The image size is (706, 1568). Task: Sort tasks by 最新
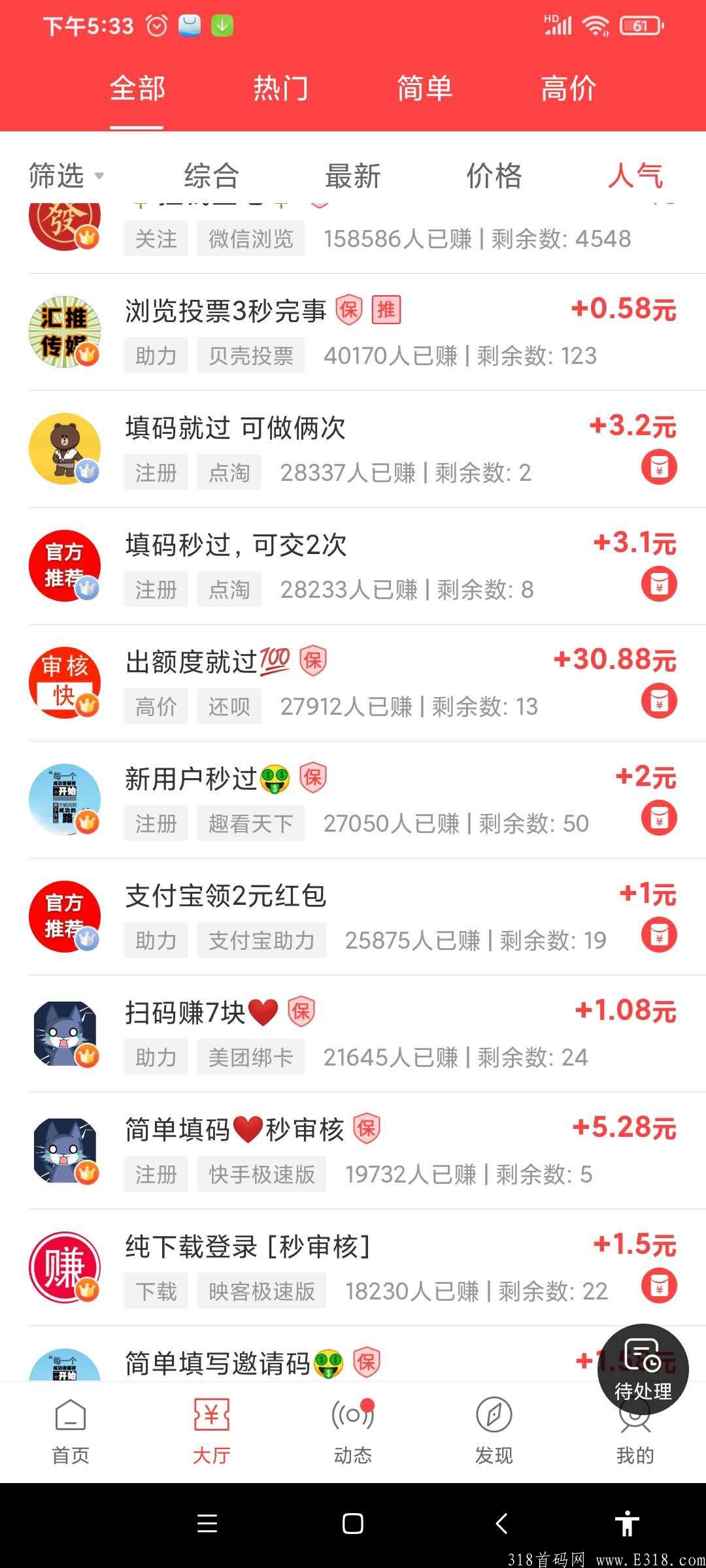pyautogui.click(x=352, y=176)
